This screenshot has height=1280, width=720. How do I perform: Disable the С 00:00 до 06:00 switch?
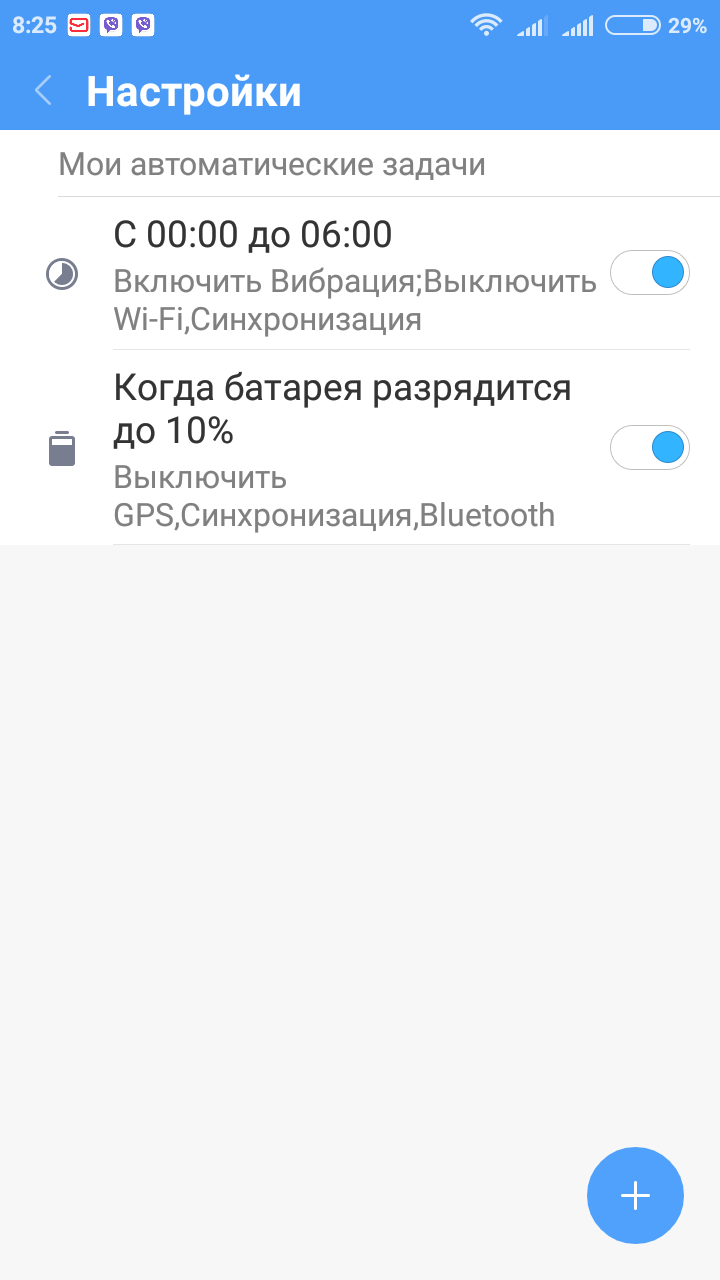tap(650, 272)
